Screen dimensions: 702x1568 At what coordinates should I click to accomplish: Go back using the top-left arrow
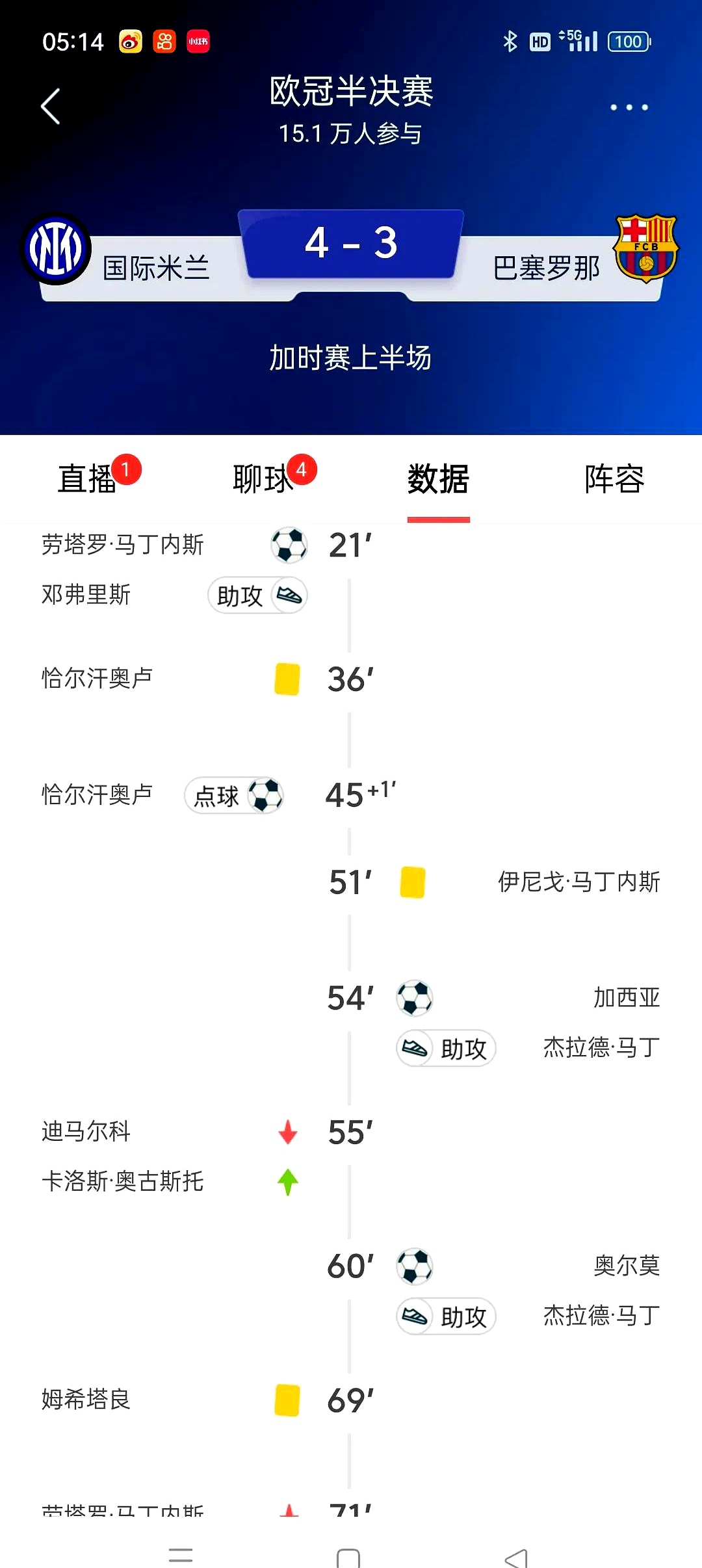coord(51,107)
